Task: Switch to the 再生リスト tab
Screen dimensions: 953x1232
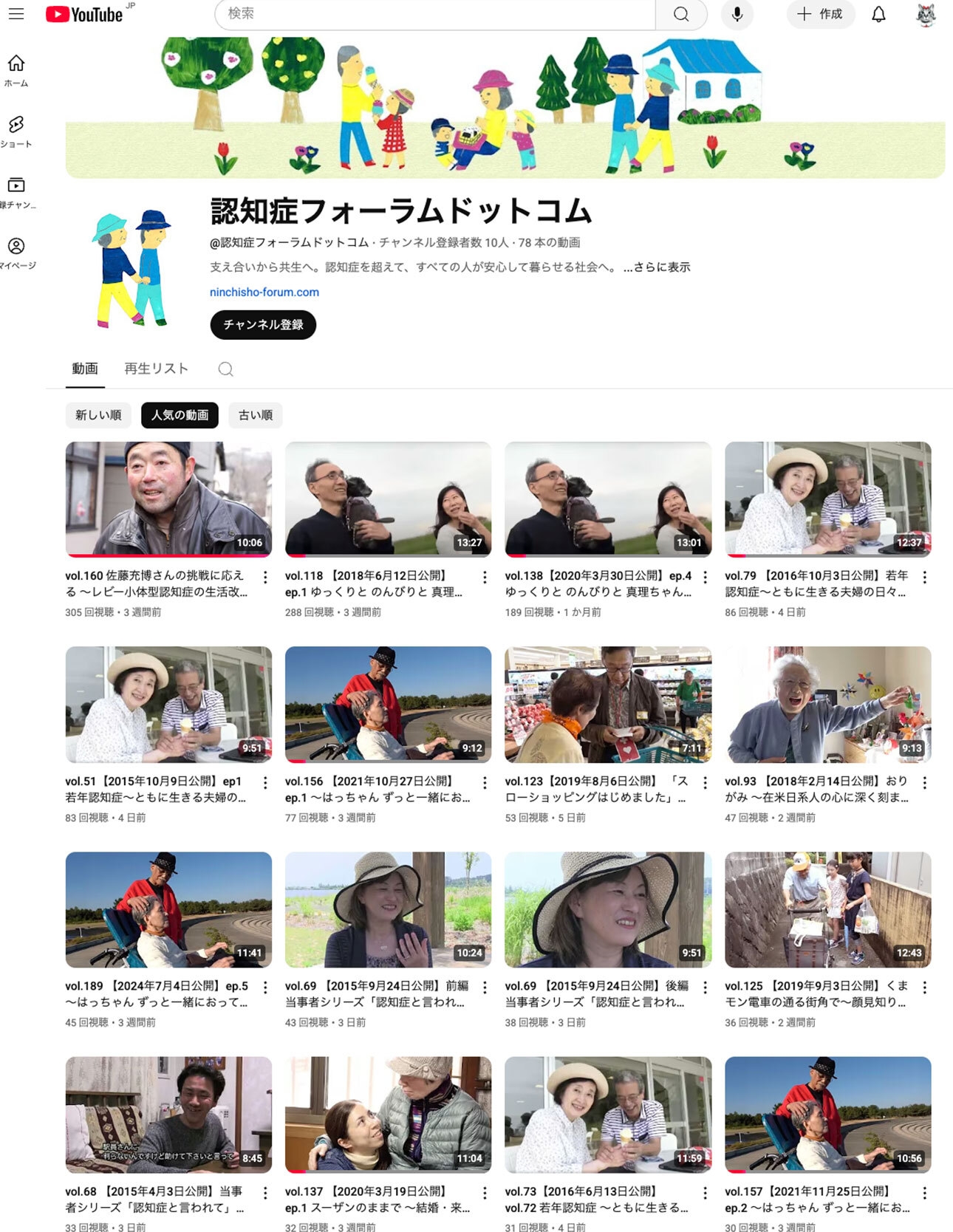Action: point(156,369)
